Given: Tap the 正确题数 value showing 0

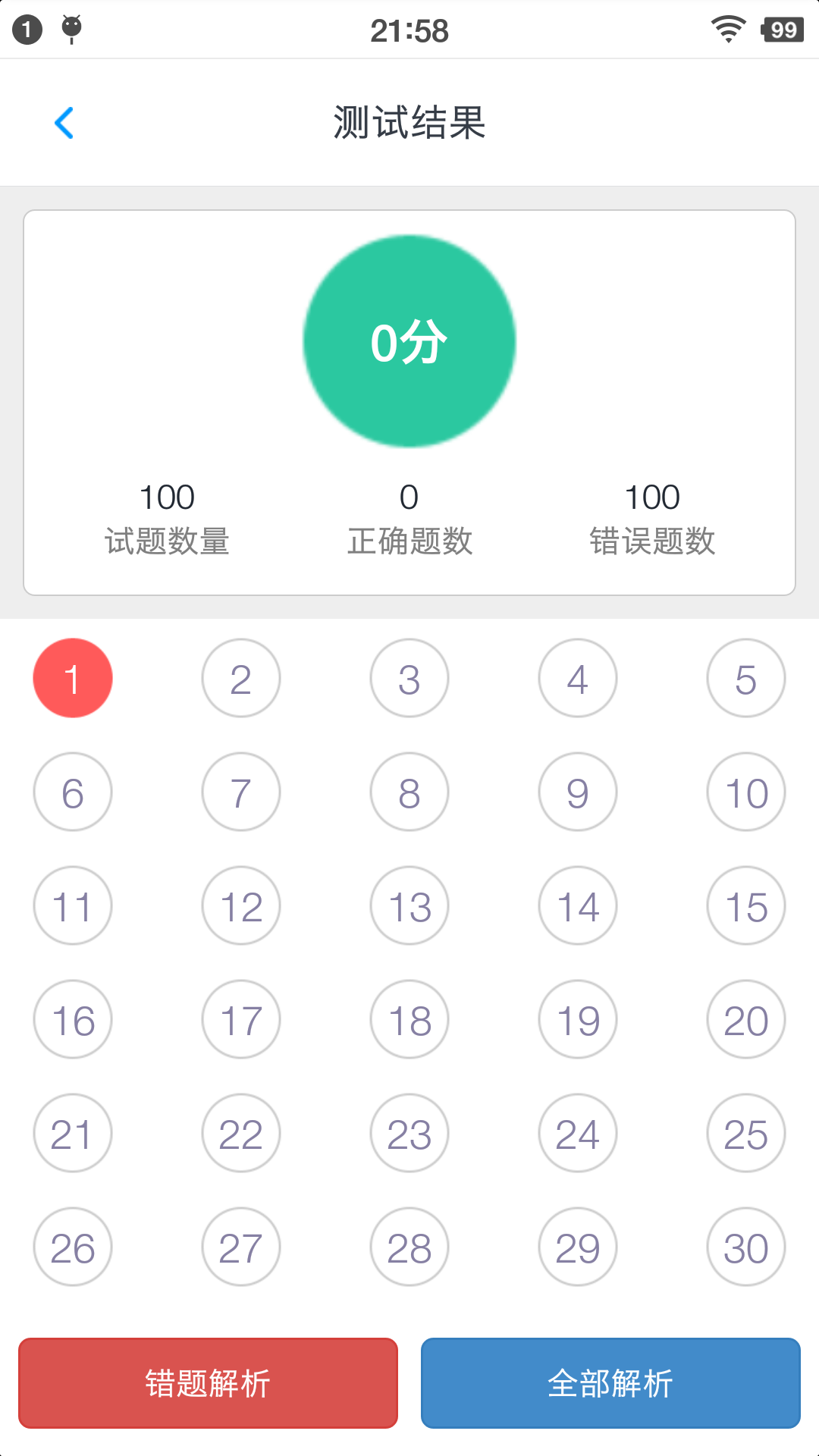Looking at the screenshot, I should click(409, 497).
